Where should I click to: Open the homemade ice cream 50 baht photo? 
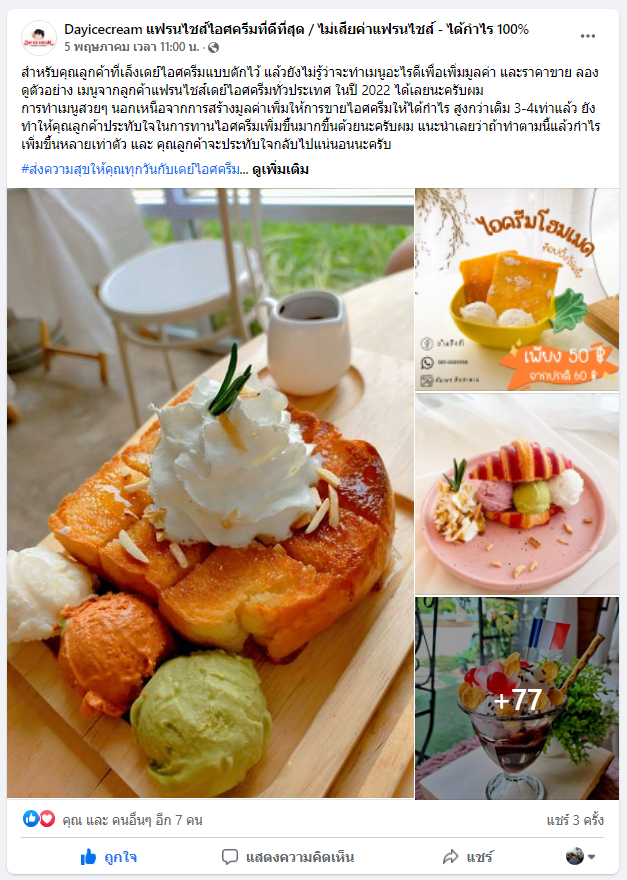(x=516, y=290)
